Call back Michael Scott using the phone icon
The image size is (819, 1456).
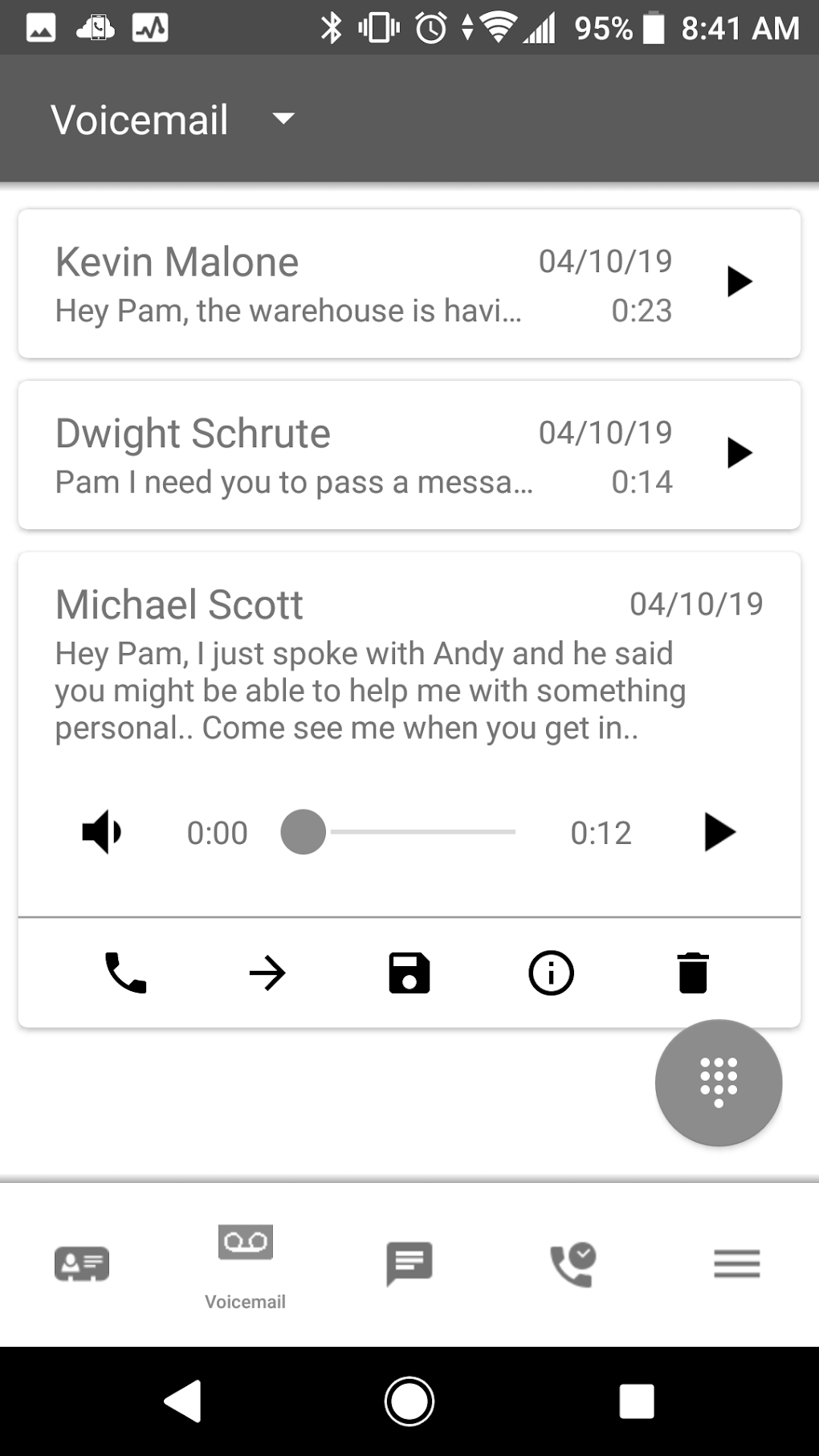[124, 973]
